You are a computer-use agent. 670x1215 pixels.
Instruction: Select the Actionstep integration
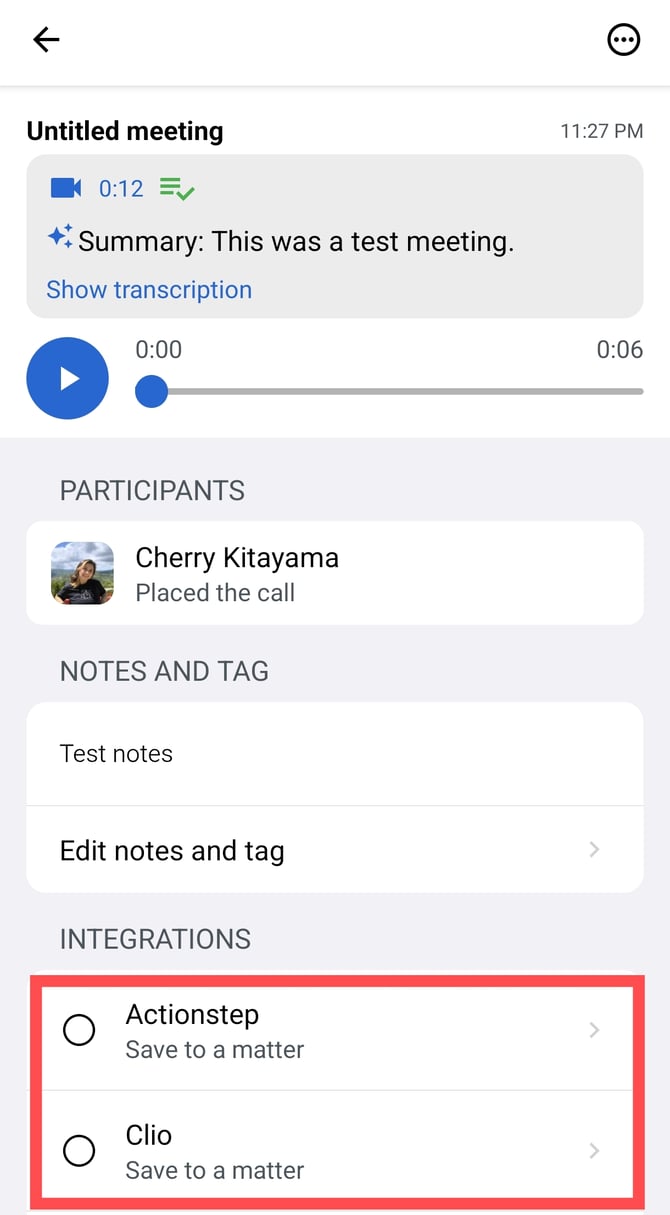(335, 1030)
